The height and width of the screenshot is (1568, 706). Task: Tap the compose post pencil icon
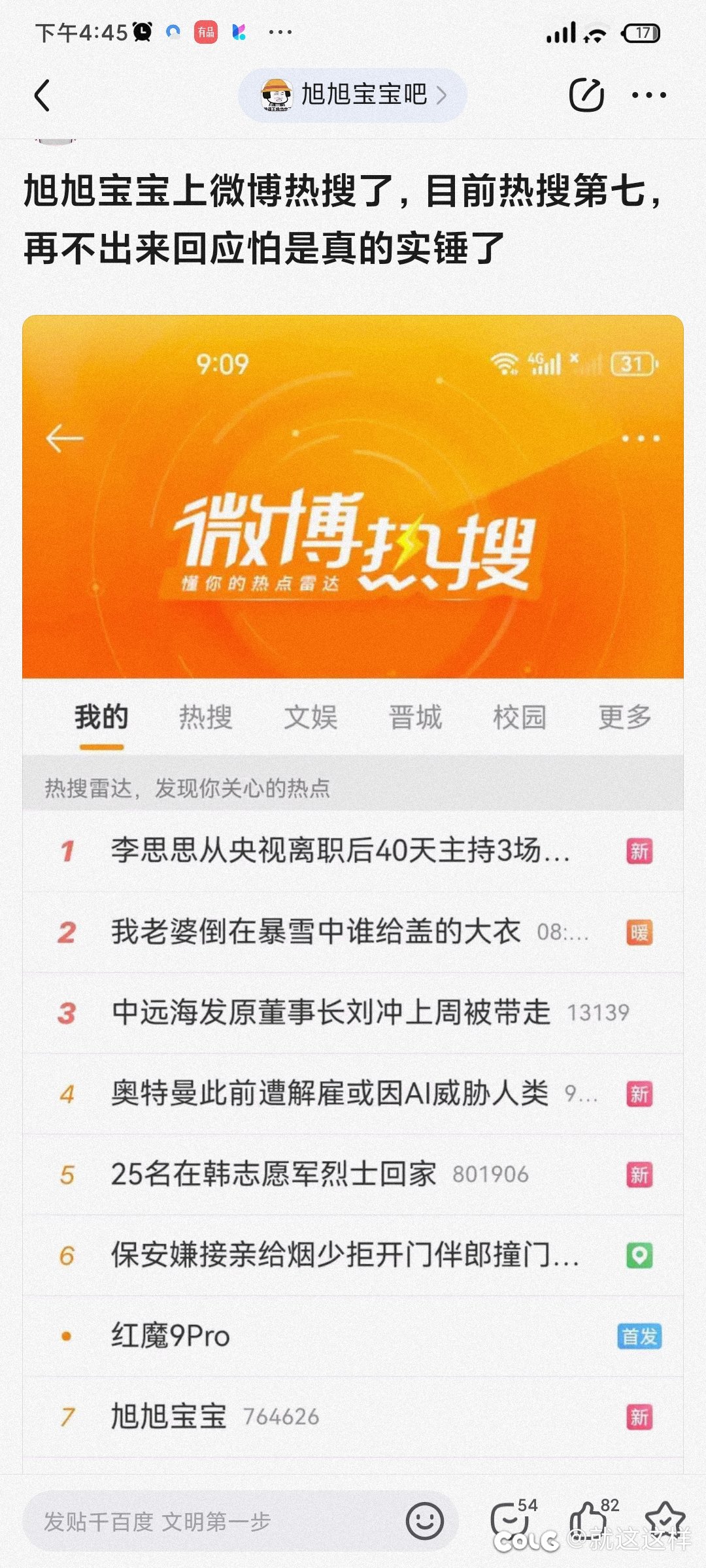point(586,95)
